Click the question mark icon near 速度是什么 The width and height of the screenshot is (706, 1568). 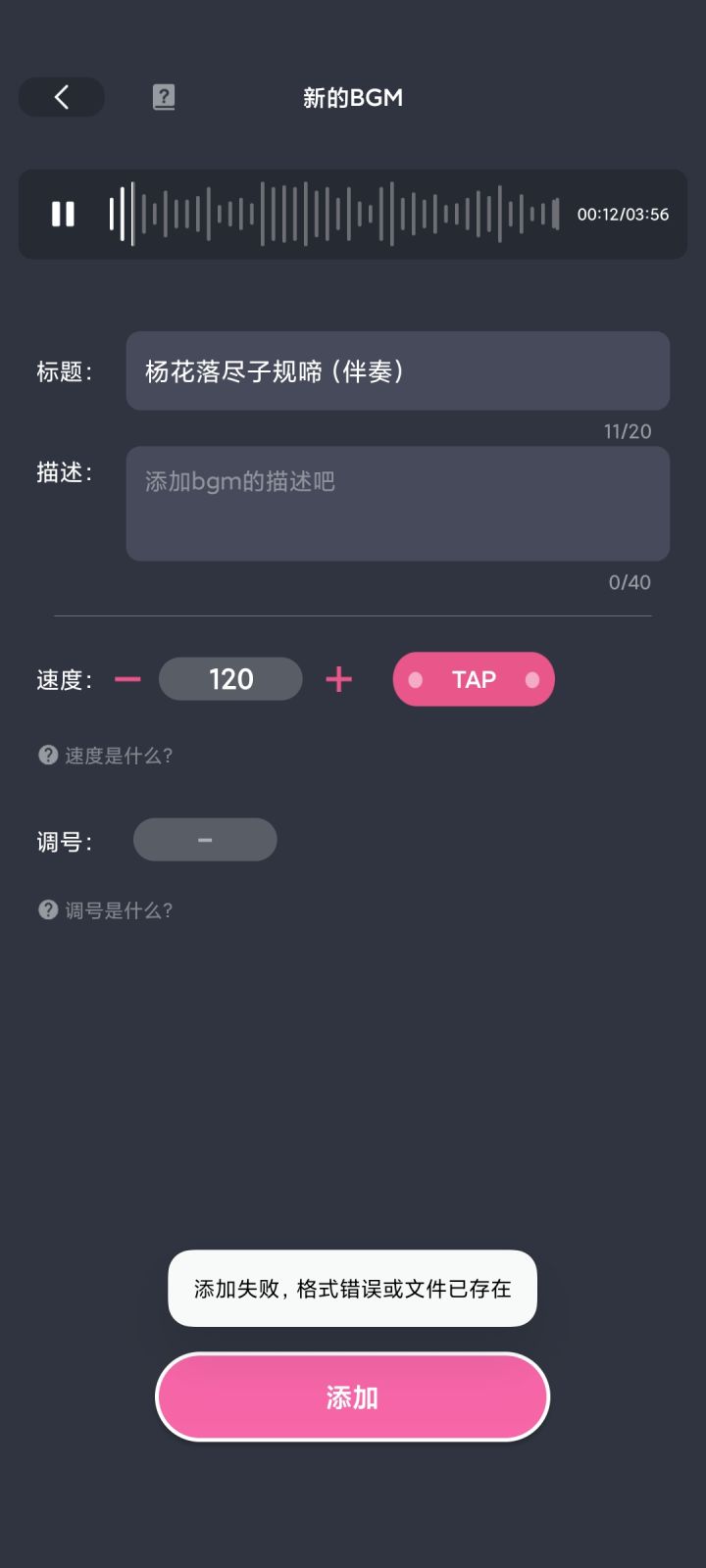[47, 755]
